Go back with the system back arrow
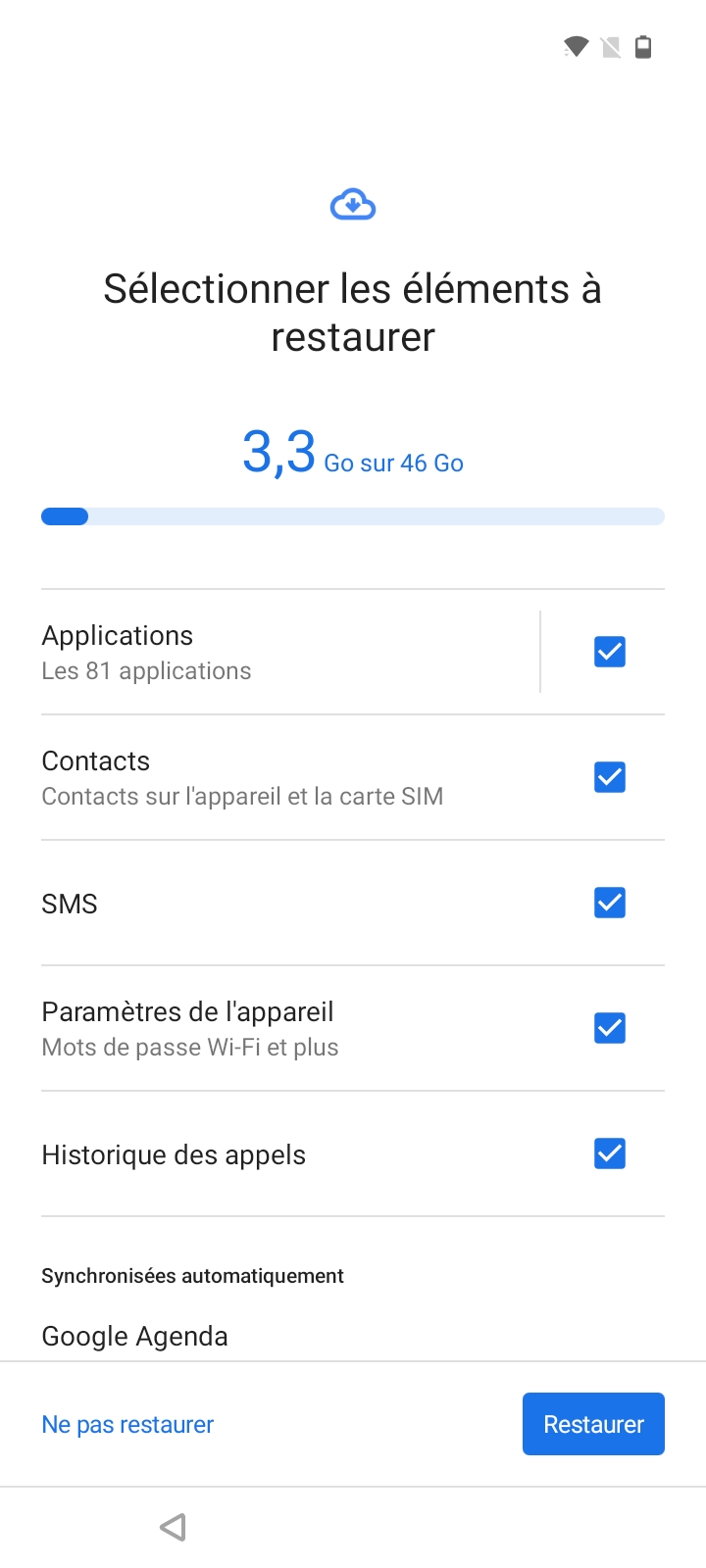706x1568 pixels. (174, 1527)
